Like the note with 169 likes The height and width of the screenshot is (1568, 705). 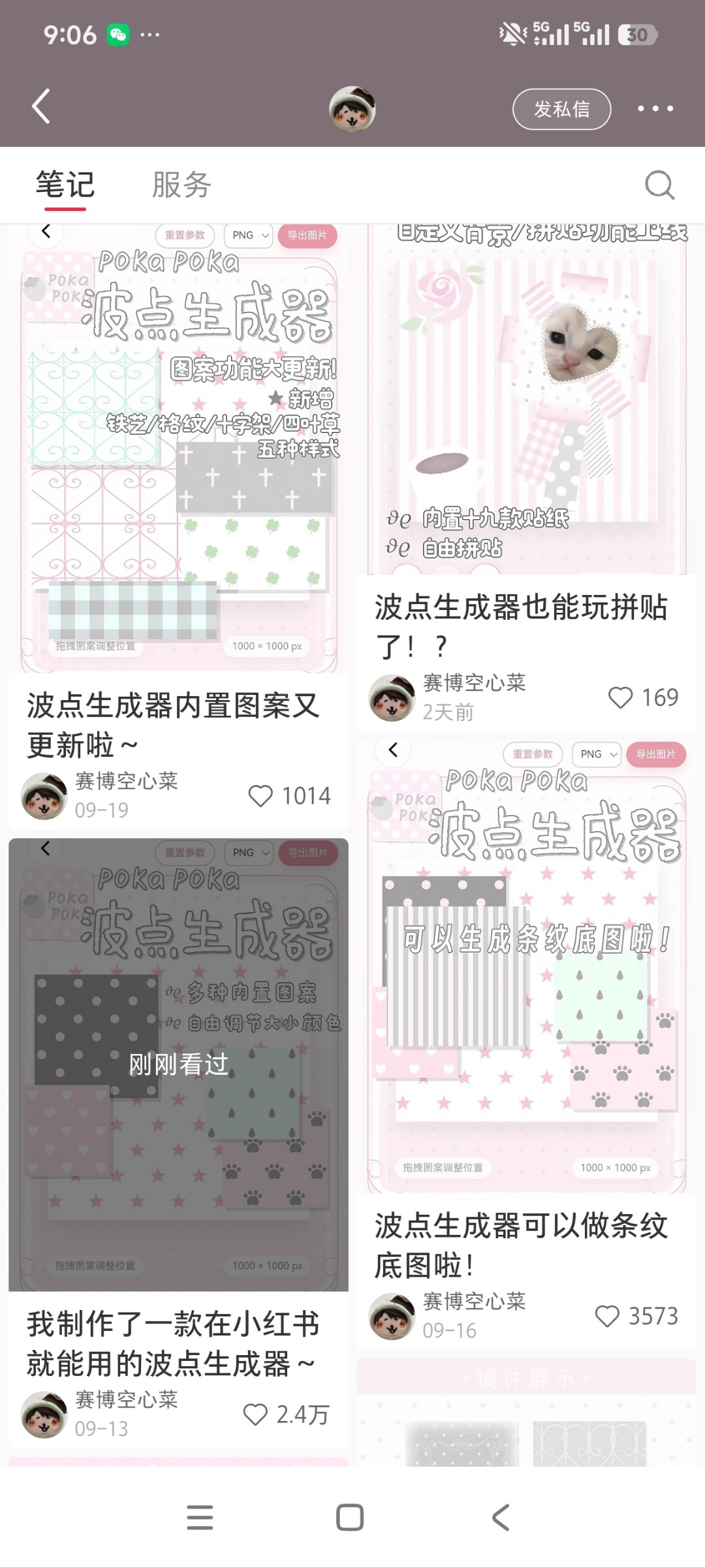coord(620,697)
